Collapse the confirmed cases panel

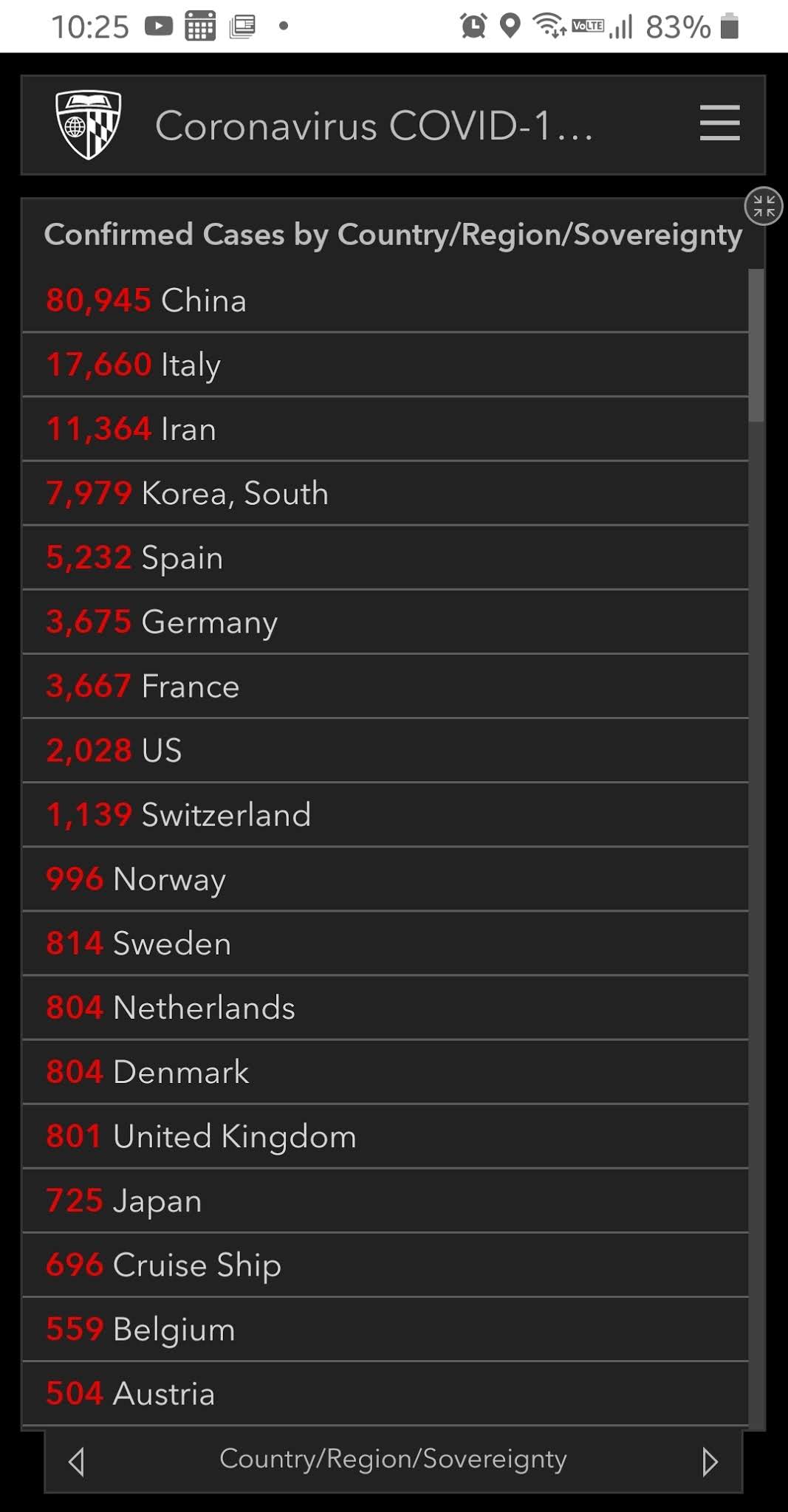click(764, 206)
